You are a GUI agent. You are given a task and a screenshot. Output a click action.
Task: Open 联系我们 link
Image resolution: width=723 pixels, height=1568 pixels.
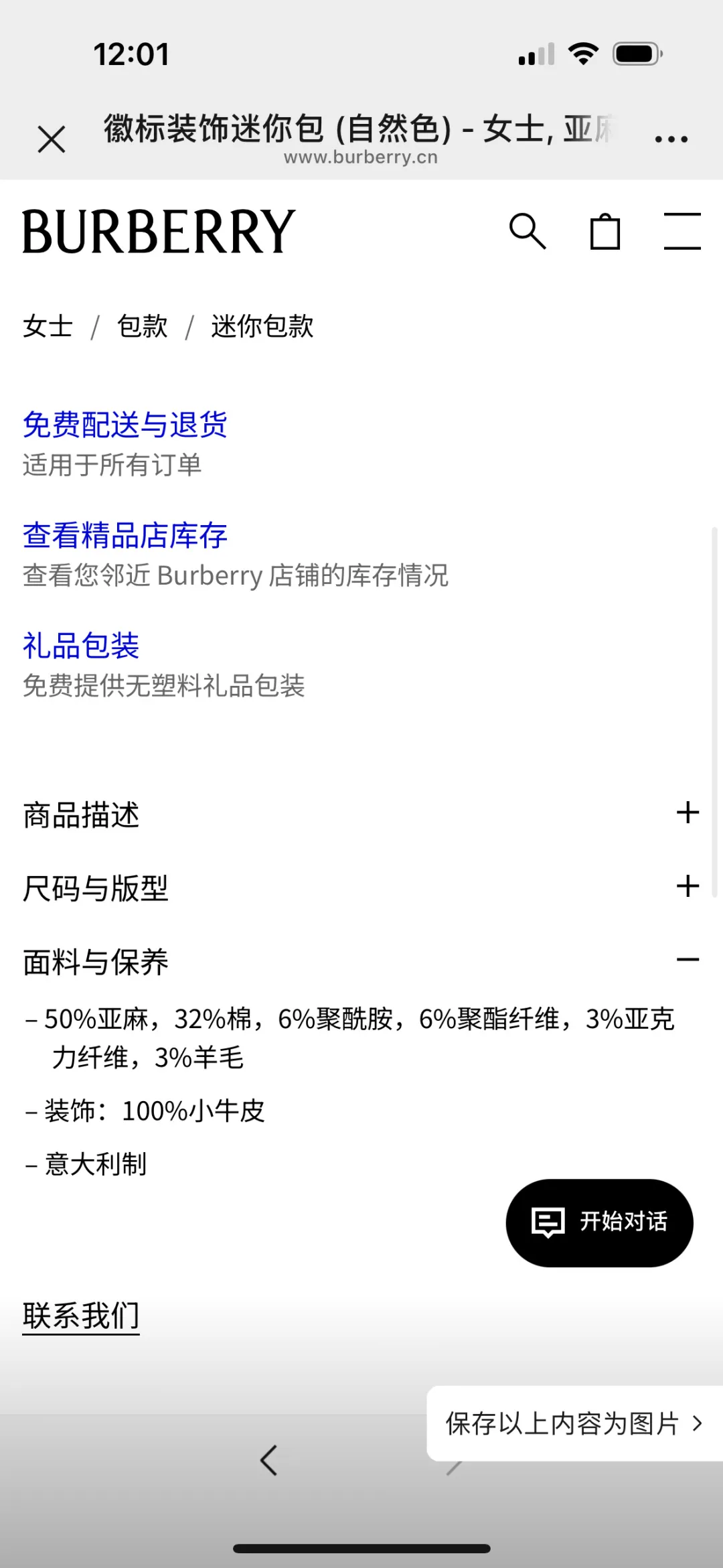coord(81,1316)
